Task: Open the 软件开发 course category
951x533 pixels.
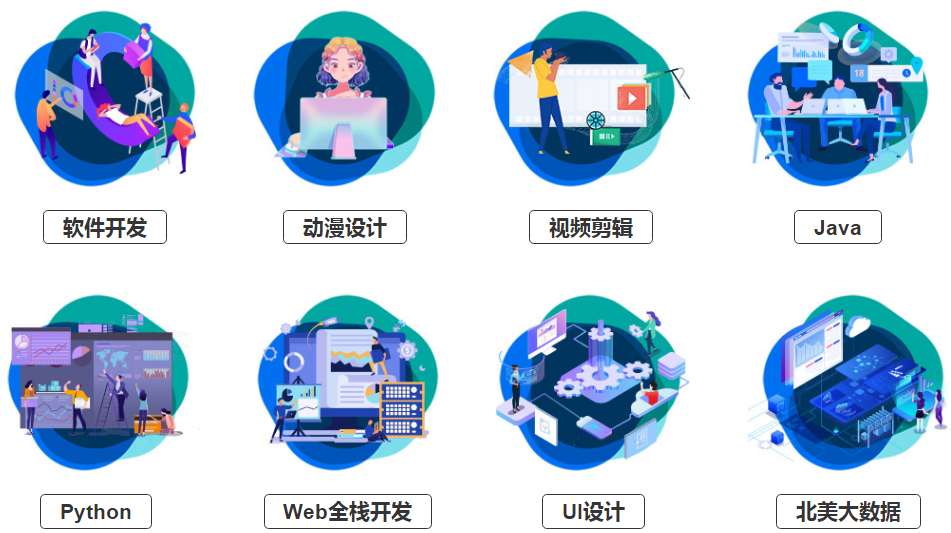Action: 104,227
